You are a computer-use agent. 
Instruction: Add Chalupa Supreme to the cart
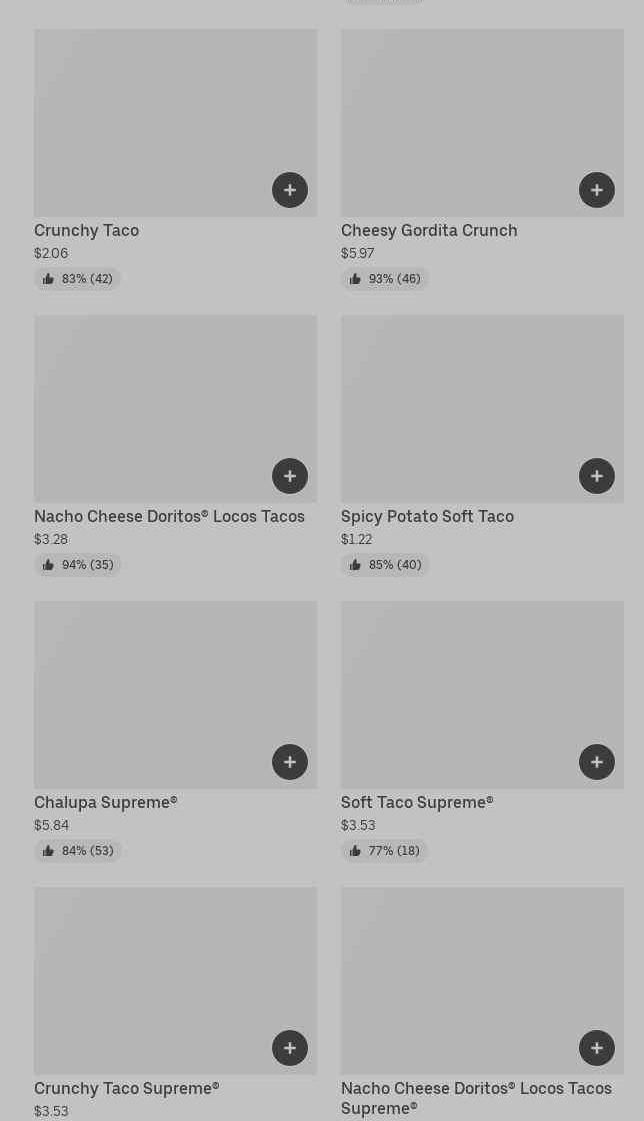click(x=289, y=762)
